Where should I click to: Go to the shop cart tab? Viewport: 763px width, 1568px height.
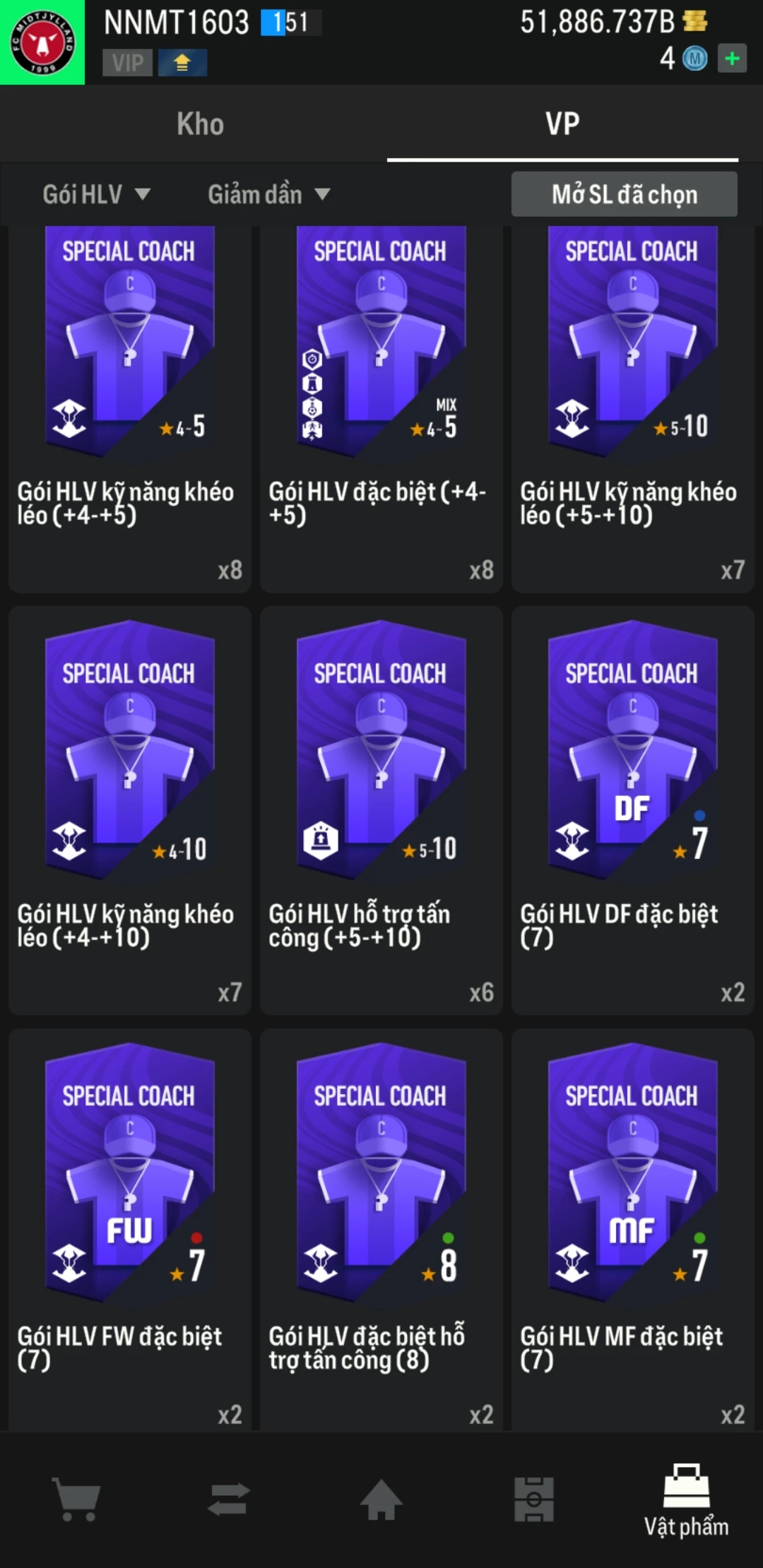click(76, 1499)
